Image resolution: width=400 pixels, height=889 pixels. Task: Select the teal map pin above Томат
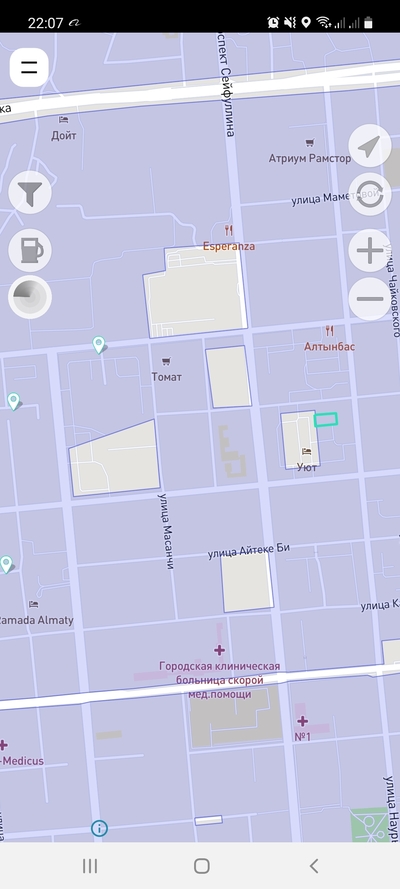click(x=99, y=344)
